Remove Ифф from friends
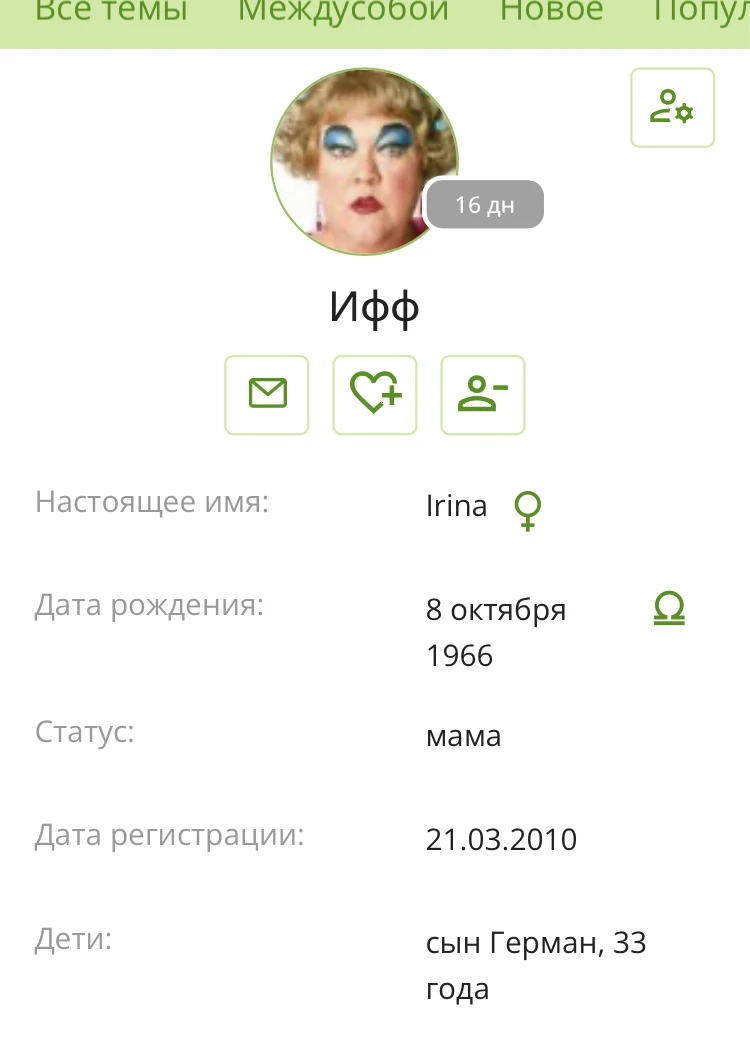 pos(483,395)
